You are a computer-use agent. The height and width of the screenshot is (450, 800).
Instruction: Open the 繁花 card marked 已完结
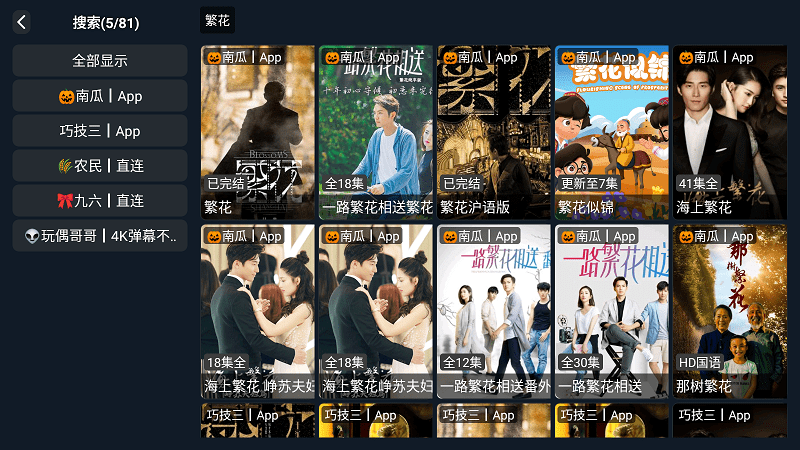coord(258,132)
